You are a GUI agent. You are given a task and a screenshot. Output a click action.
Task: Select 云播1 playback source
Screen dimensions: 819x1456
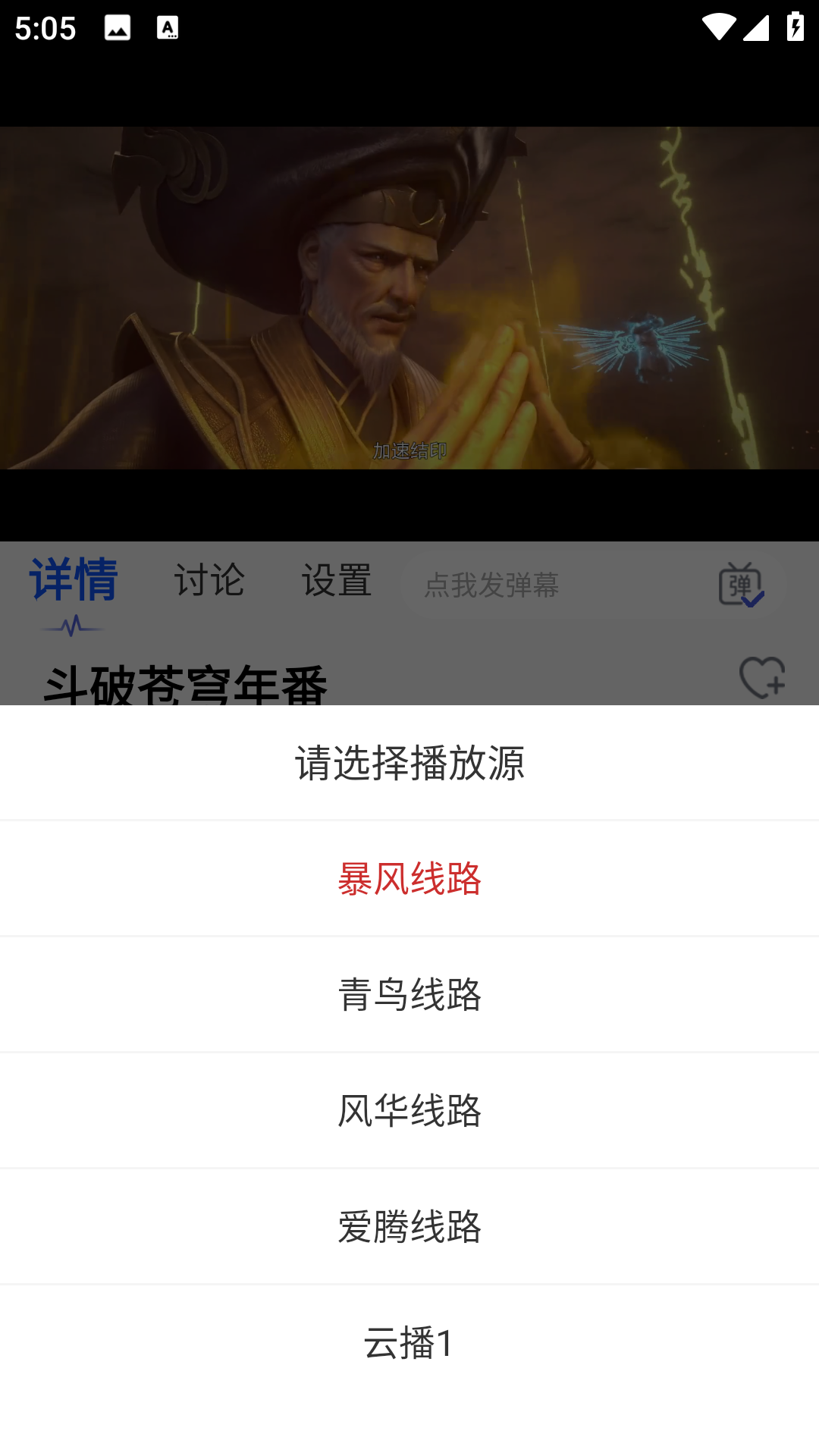[409, 1342]
